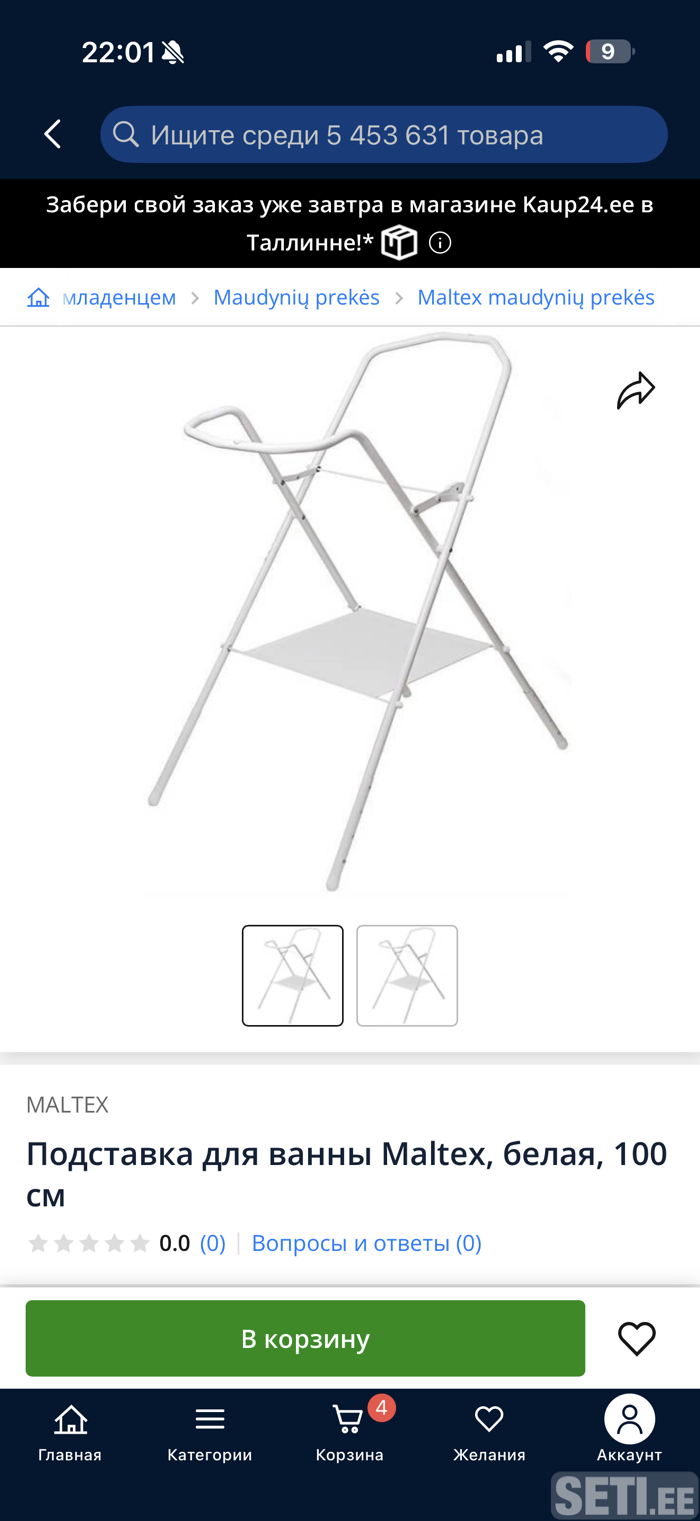Open the product search field

click(x=383, y=135)
